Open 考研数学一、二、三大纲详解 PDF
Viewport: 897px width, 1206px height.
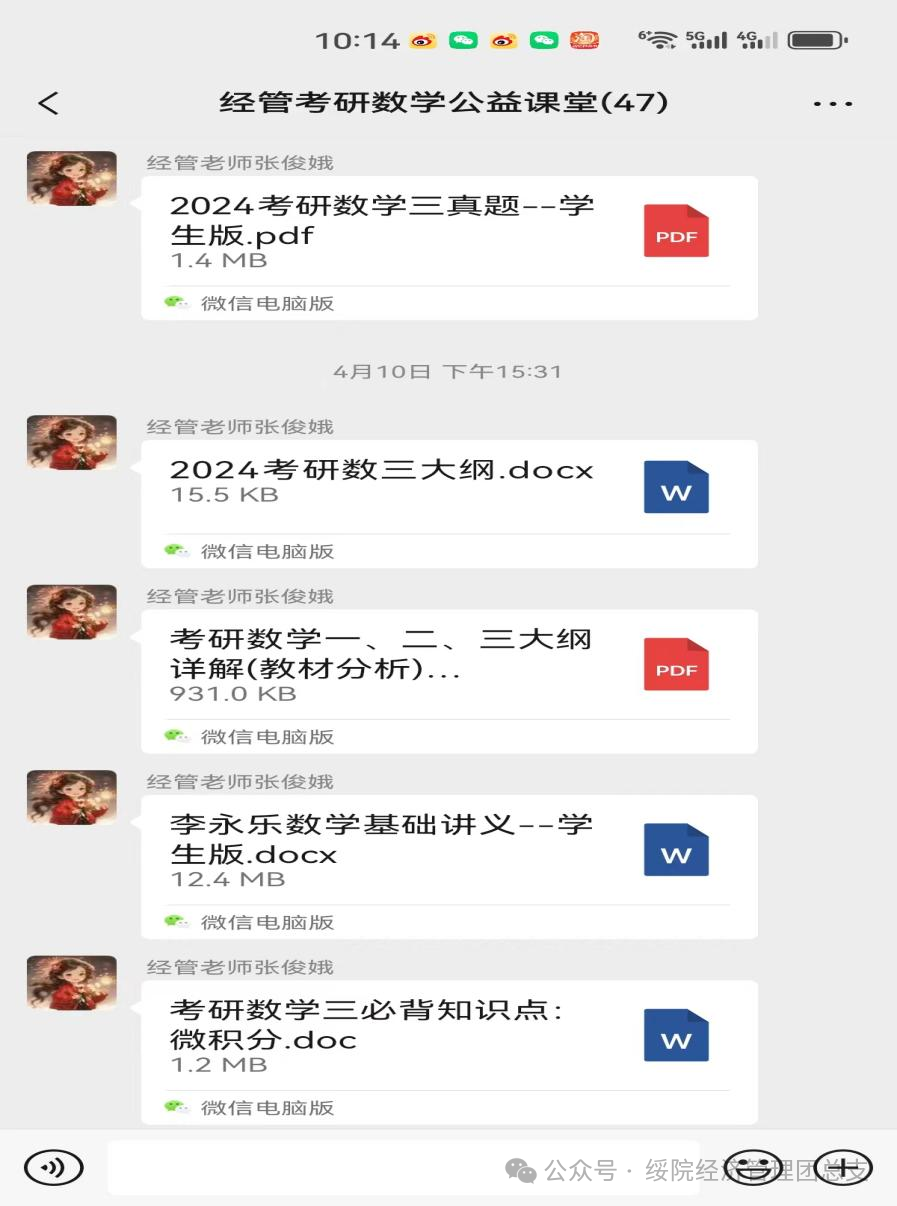(x=449, y=666)
